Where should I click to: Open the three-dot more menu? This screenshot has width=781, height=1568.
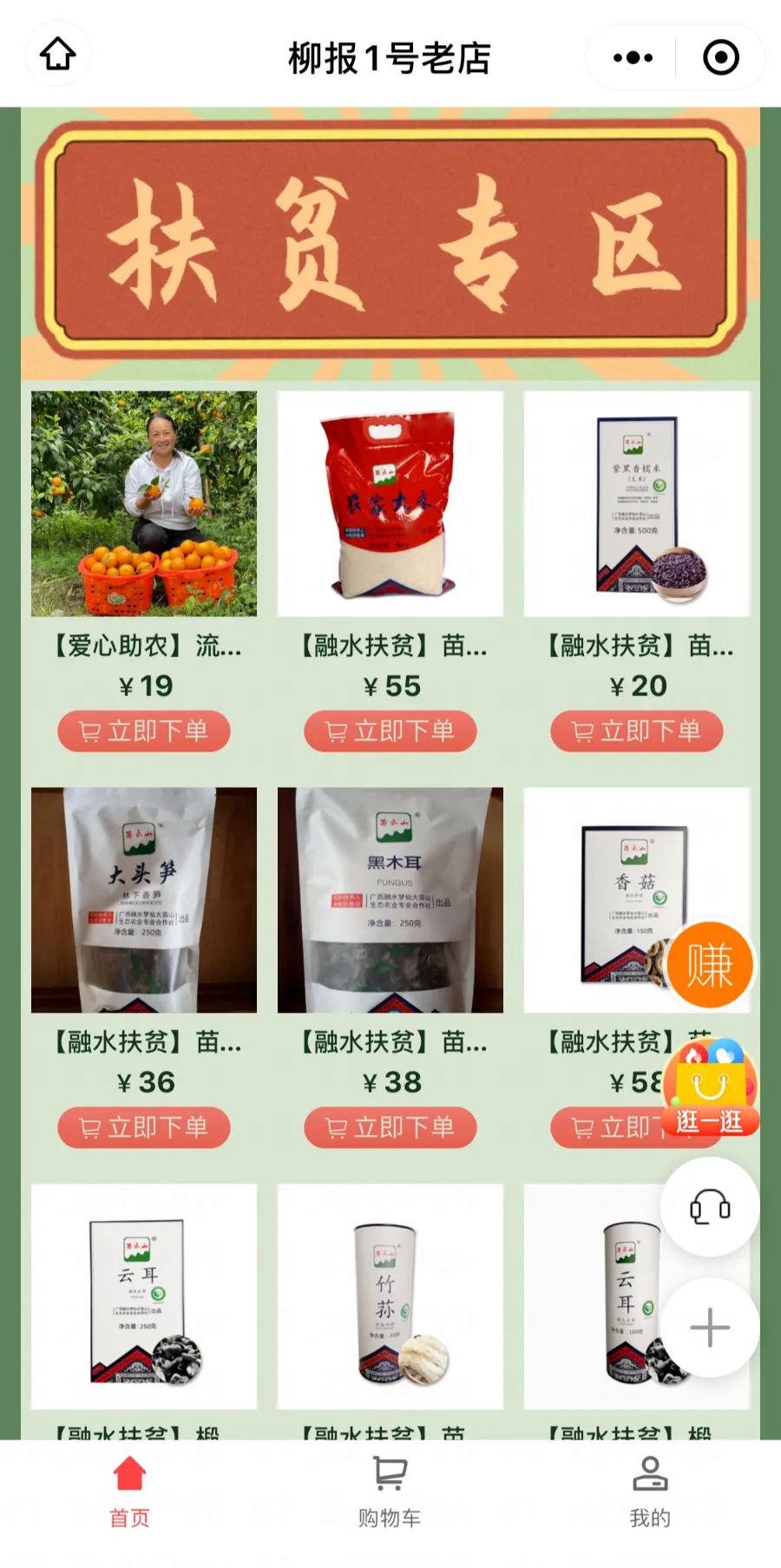pos(633,57)
